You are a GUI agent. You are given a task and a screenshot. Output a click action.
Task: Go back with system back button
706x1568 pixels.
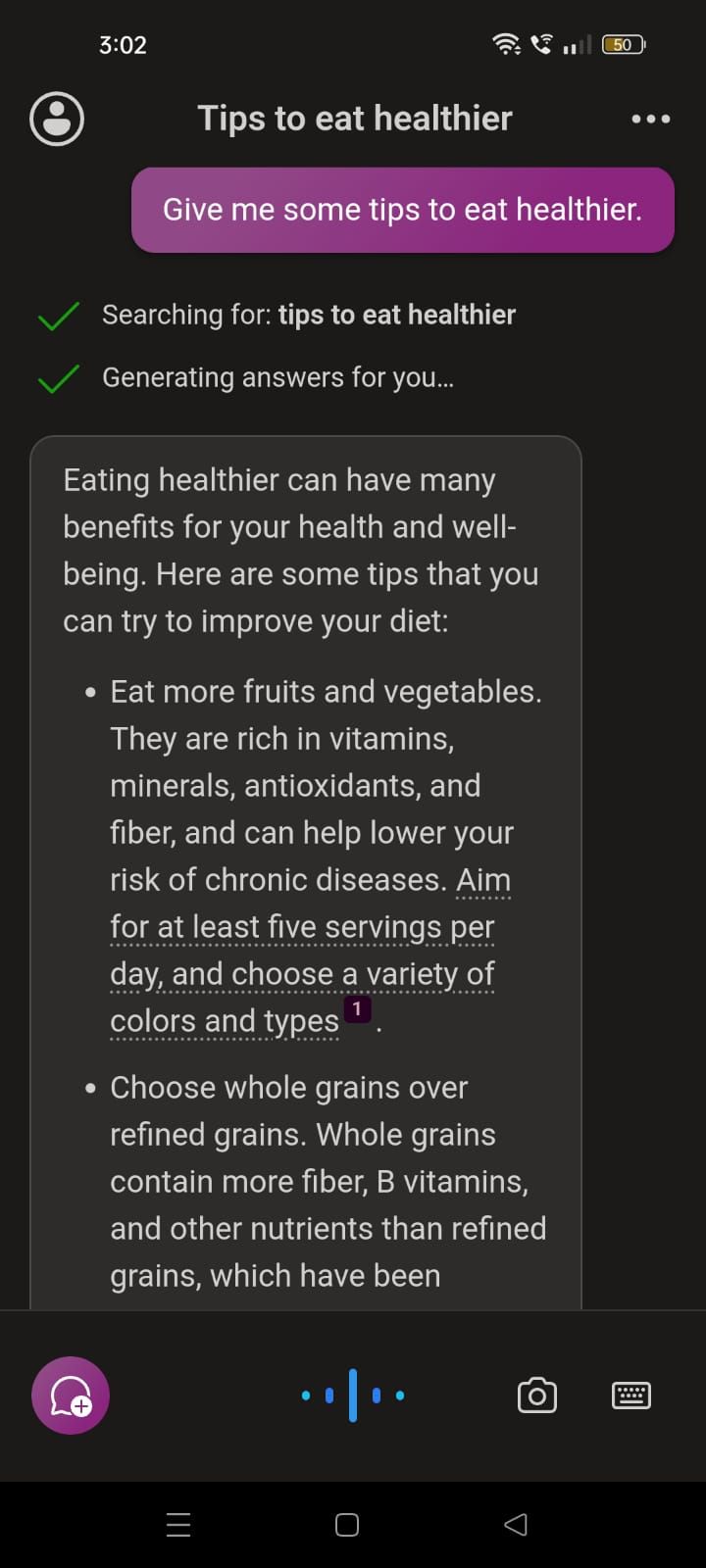pos(515,1524)
